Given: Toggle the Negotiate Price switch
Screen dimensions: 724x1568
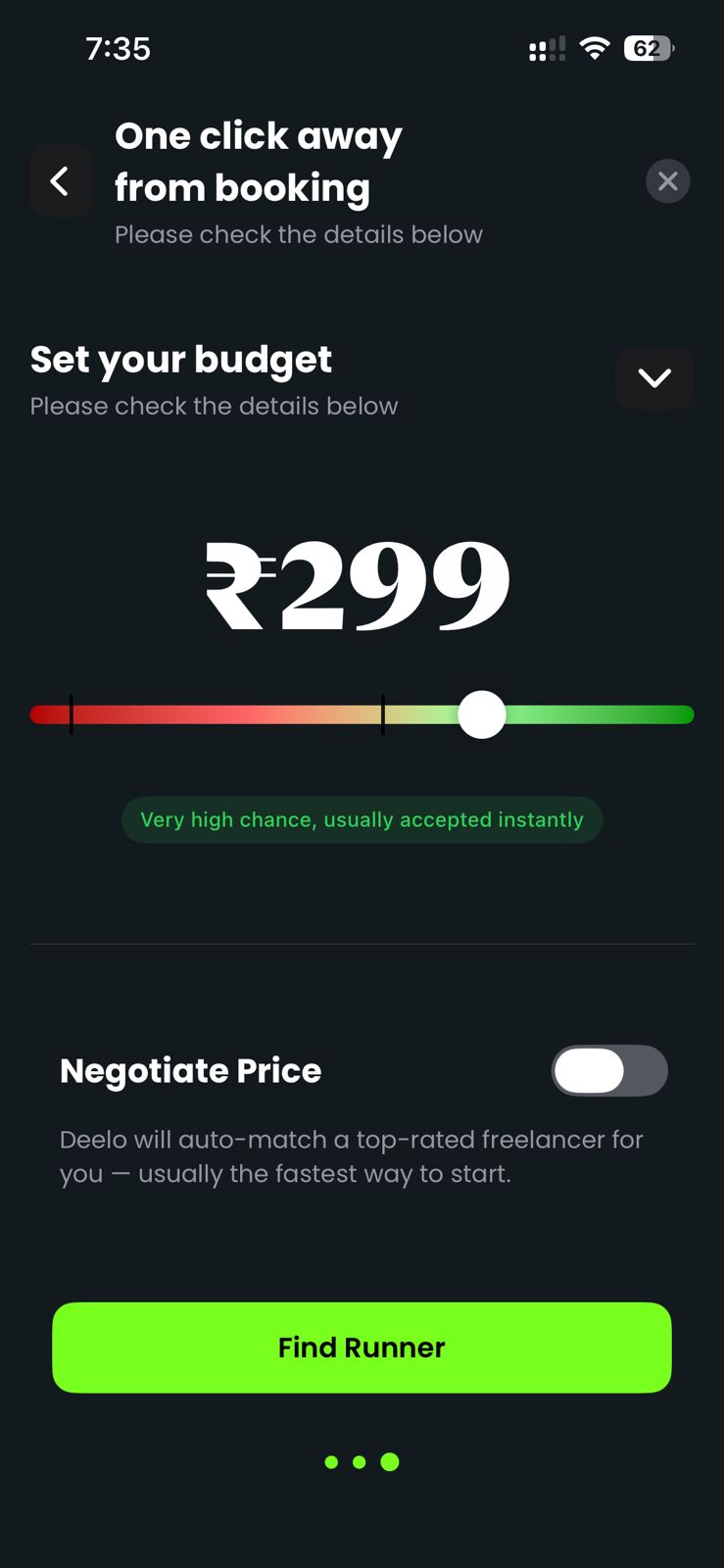Looking at the screenshot, I should pos(608,1070).
